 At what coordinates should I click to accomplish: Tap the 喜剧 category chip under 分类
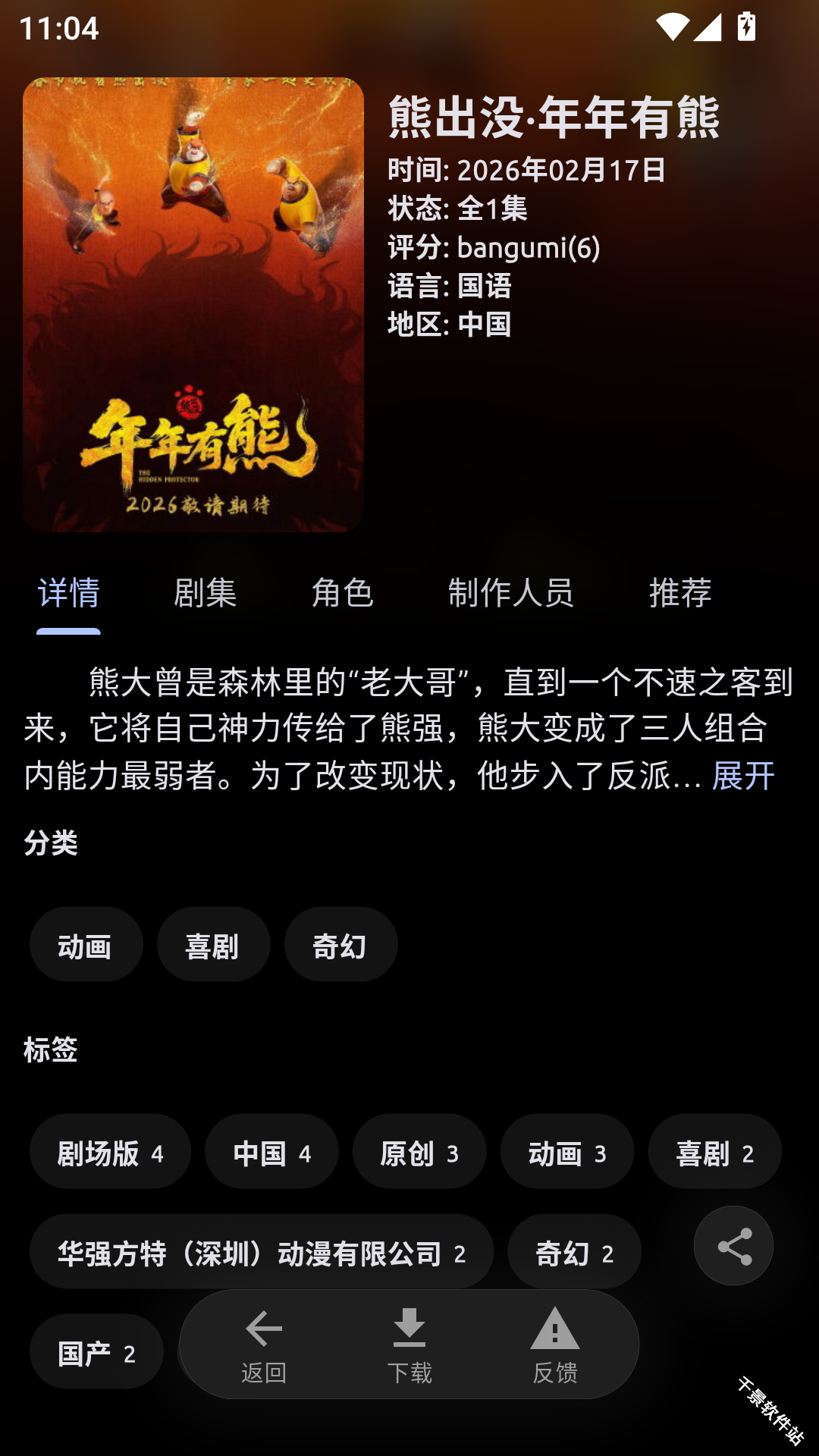(x=213, y=945)
